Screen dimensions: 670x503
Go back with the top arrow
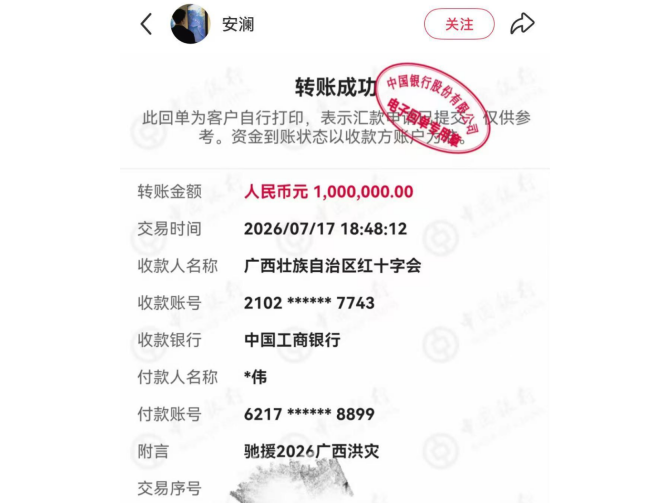(146, 24)
